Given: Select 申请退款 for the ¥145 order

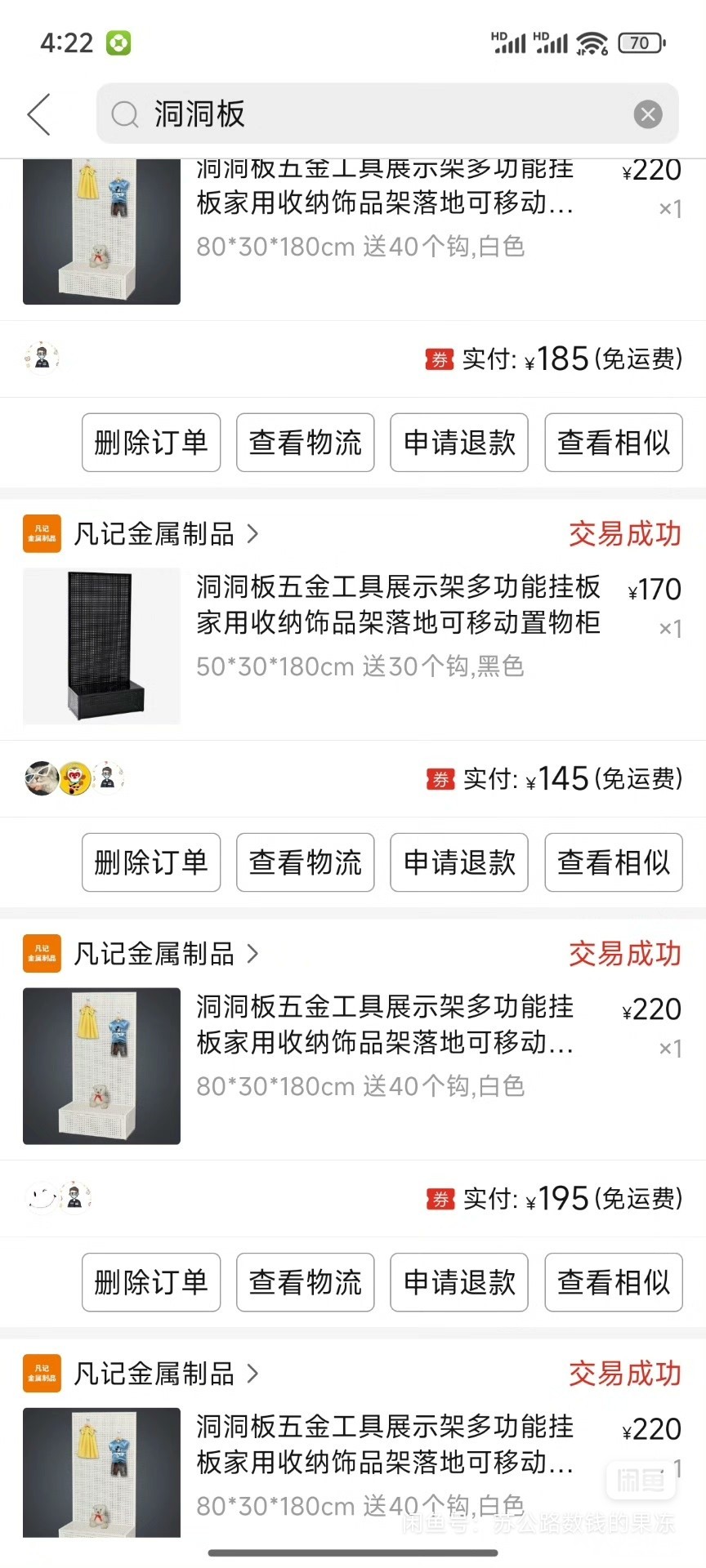Looking at the screenshot, I should [459, 862].
